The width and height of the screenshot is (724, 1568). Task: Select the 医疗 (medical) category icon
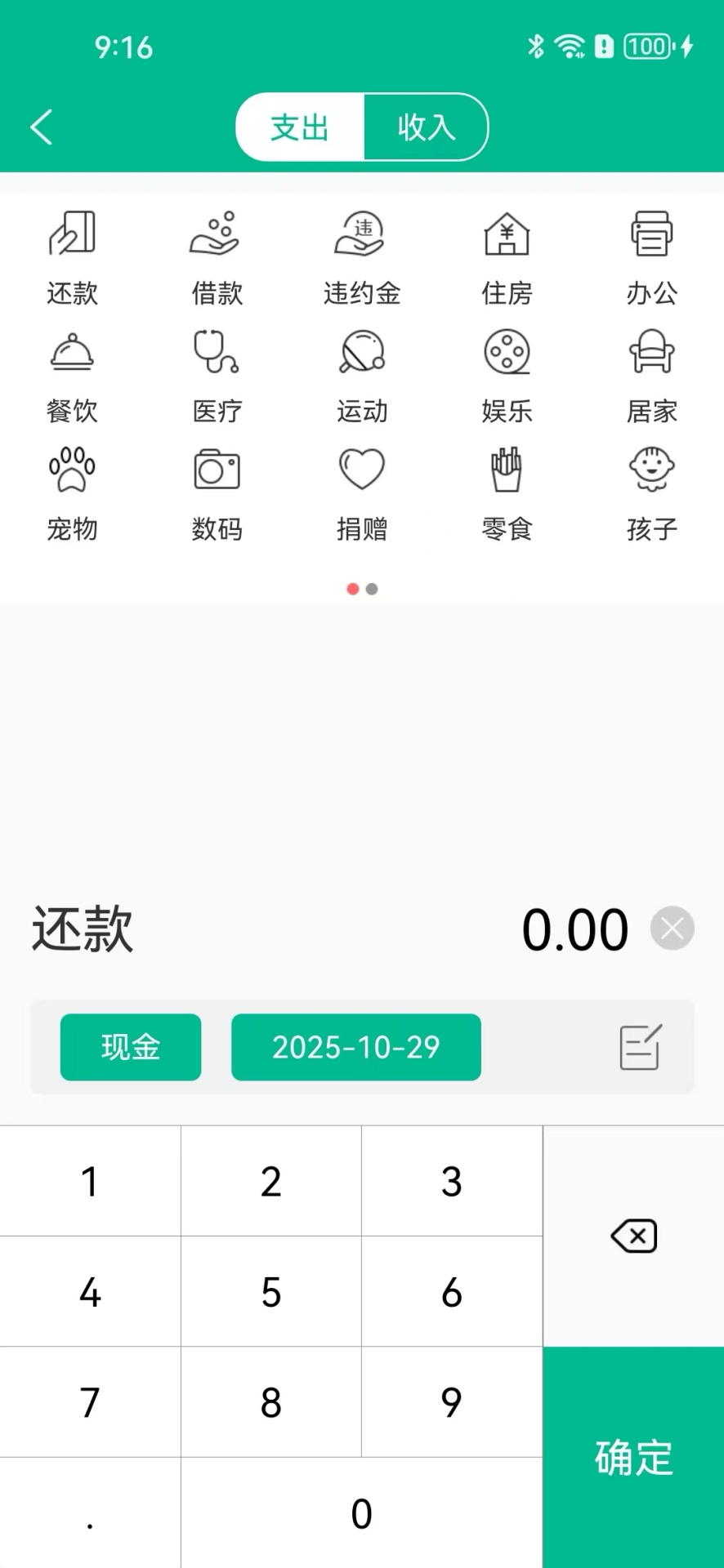(217, 372)
